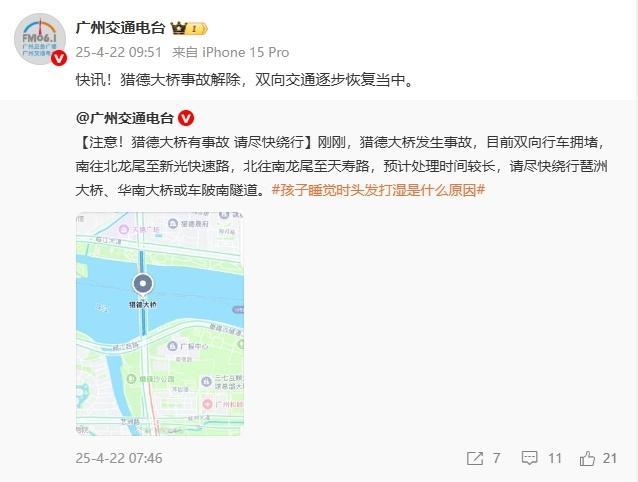The width and height of the screenshot is (638, 482).
Task: Open comments with 11 replies
Action: pyautogui.click(x=541, y=458)
